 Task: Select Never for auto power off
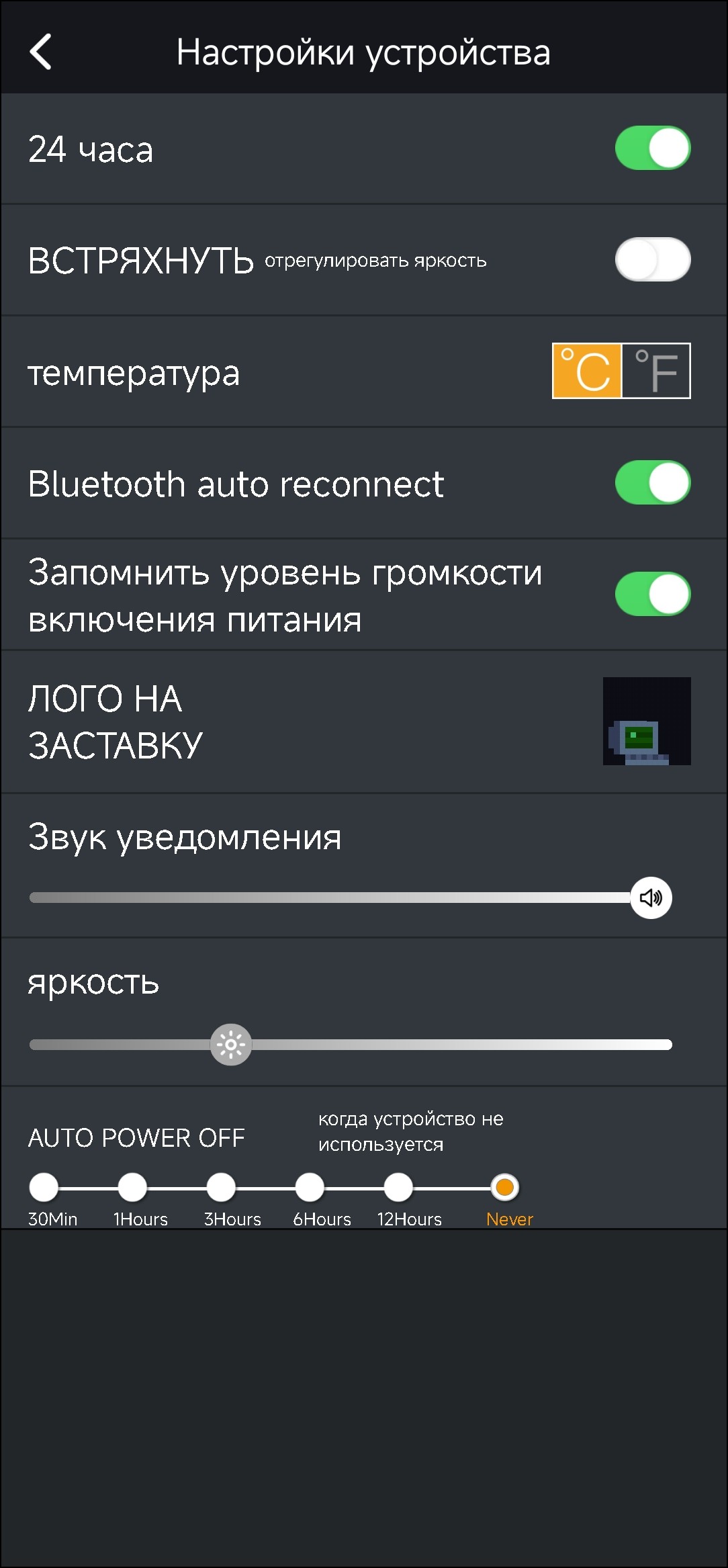(x=505, y=1188)
